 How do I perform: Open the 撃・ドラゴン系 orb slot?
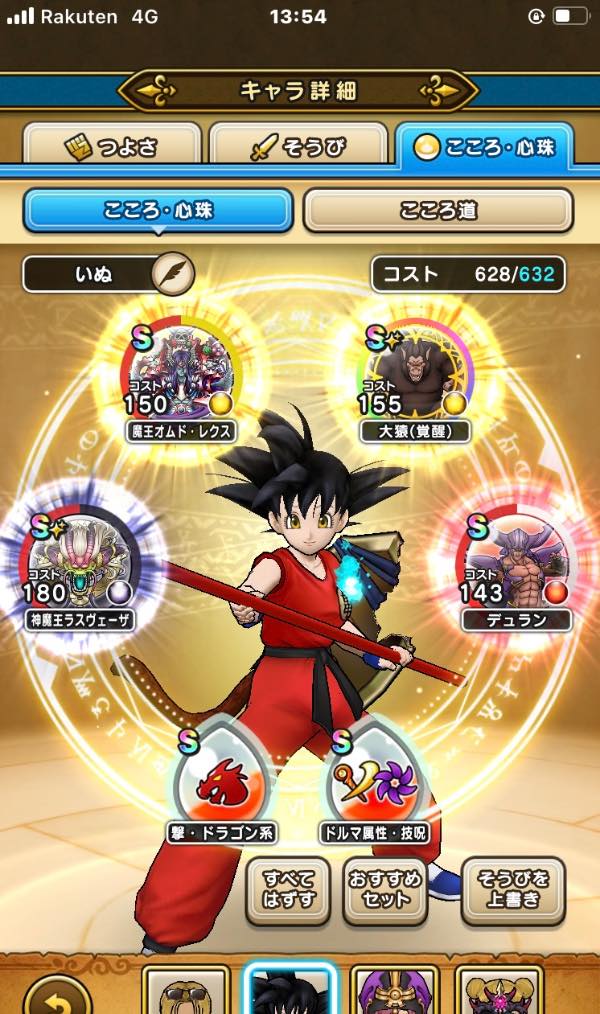pos(222,786)
